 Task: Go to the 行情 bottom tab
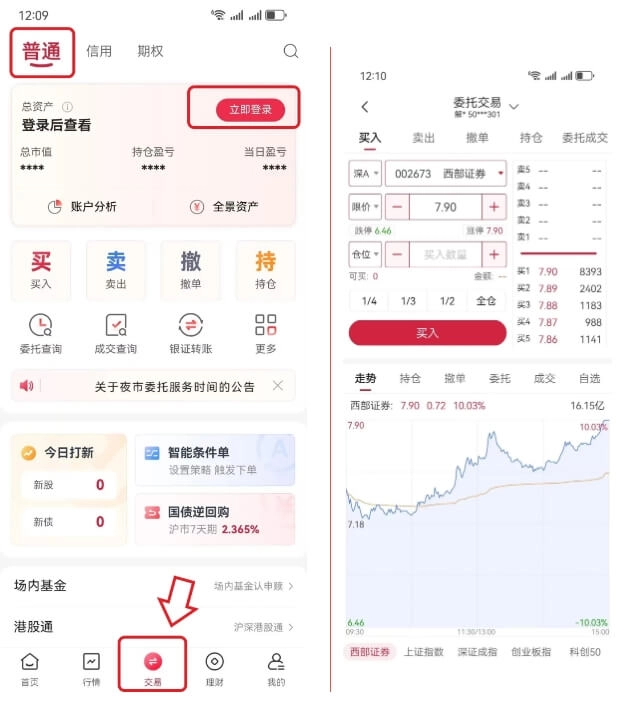[91, 669]
